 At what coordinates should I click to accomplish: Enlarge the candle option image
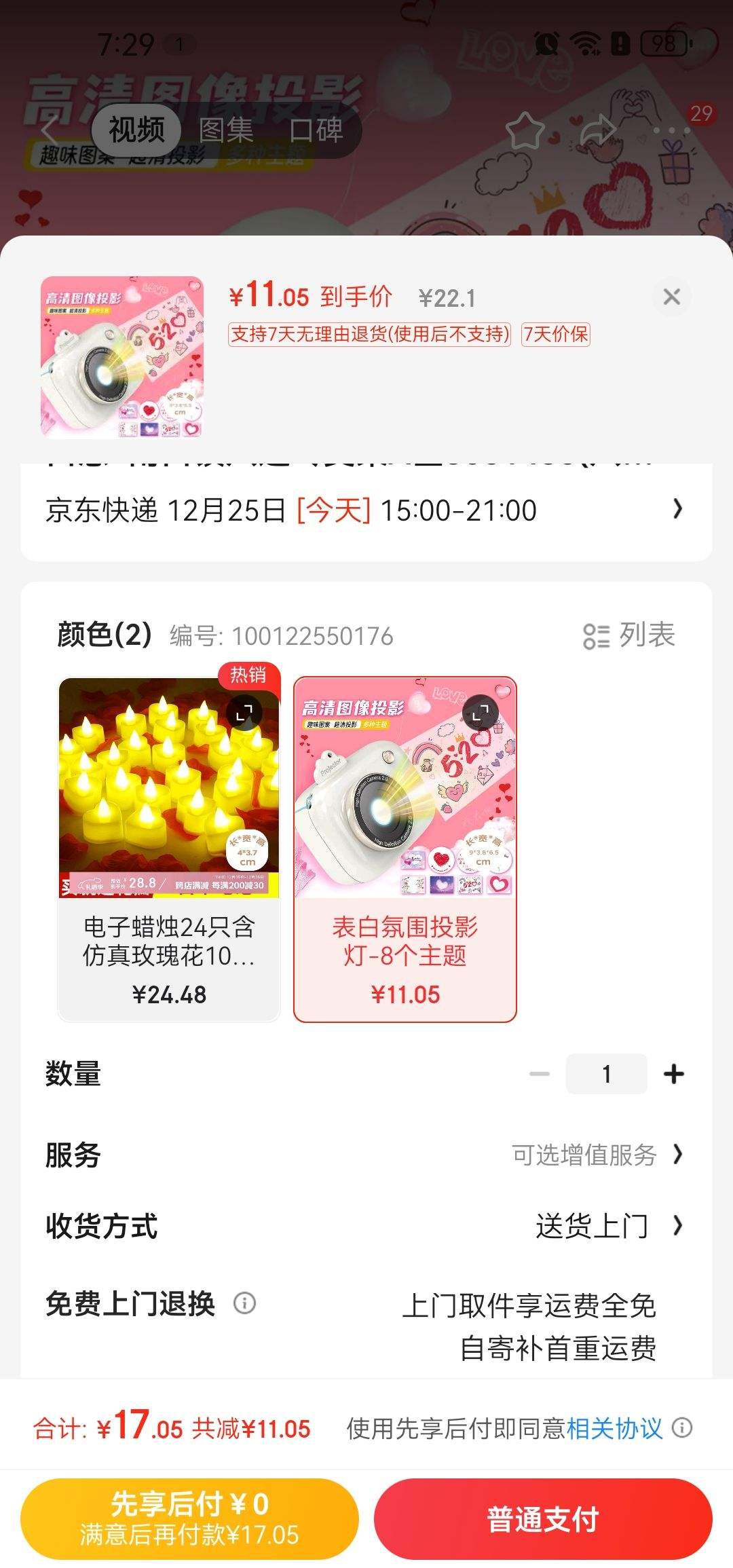tap(244, 713)
